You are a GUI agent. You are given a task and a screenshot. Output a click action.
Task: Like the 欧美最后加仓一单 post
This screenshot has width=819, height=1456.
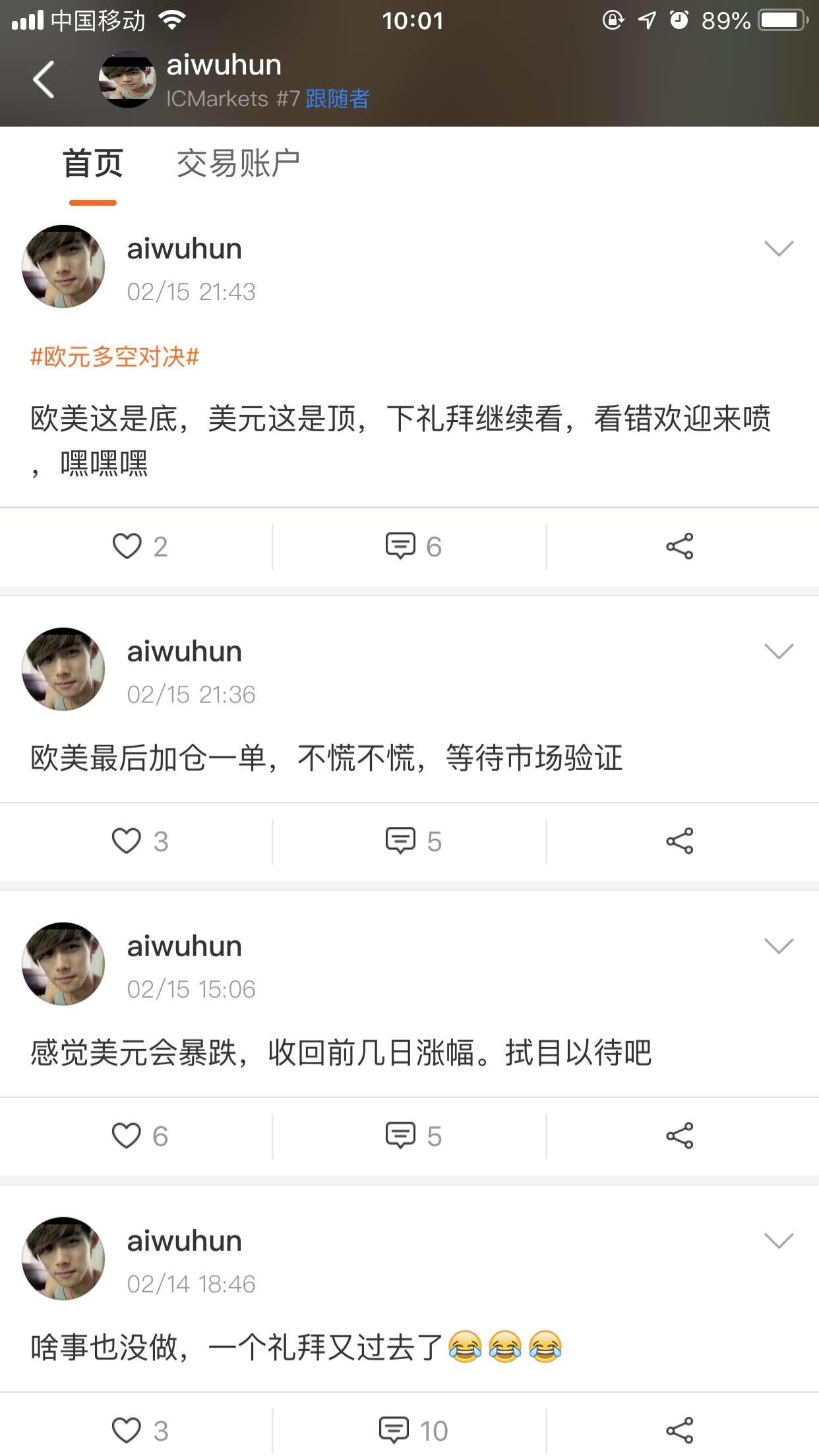click(140, 841)
